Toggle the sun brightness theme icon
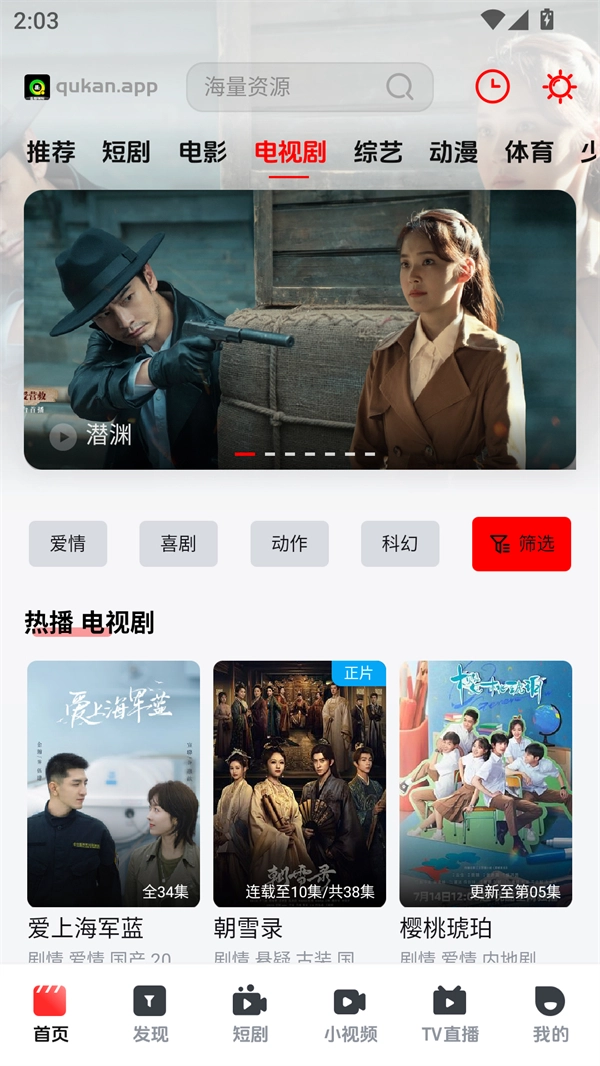 559,87
